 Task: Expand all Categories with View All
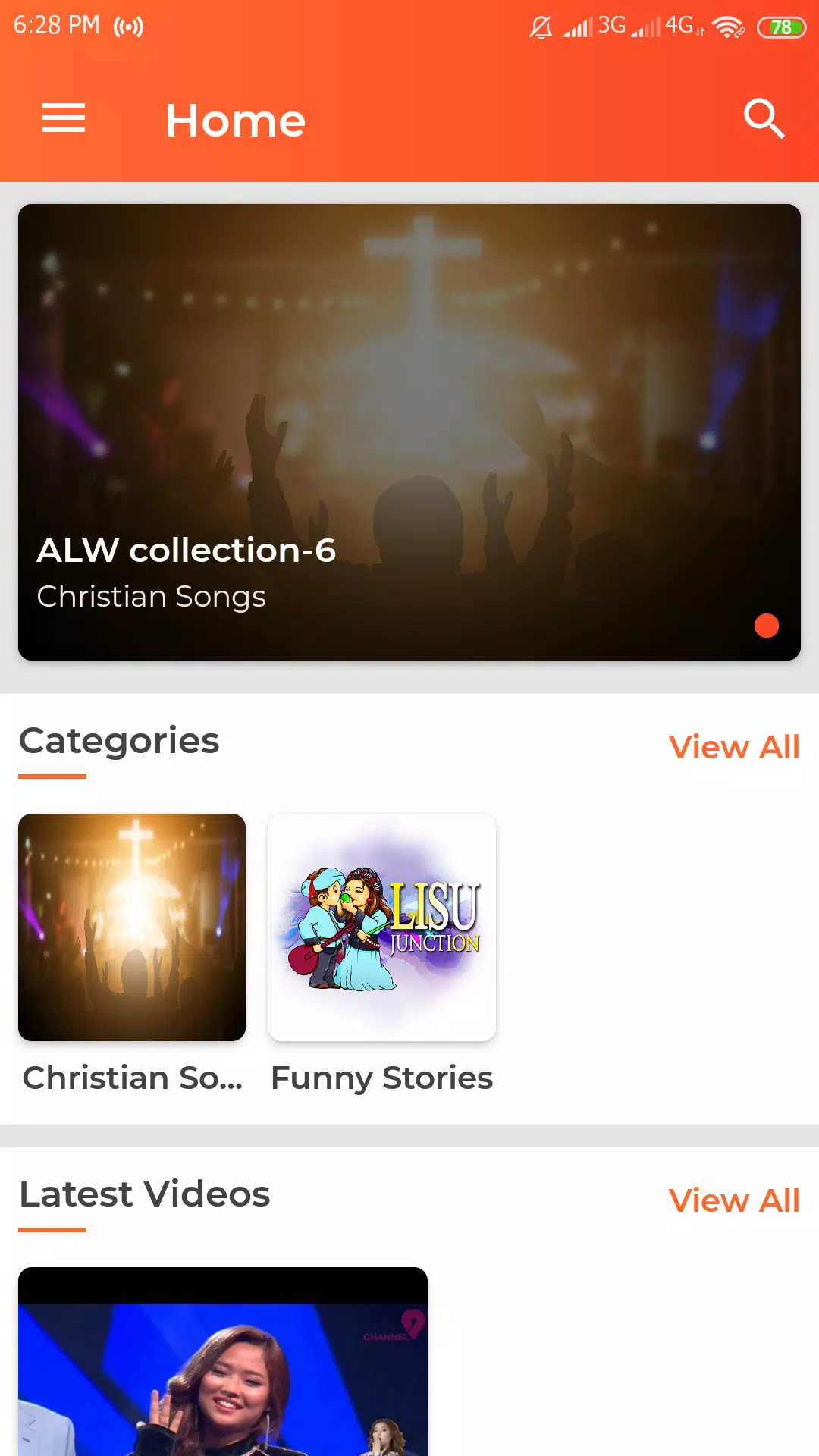pyautogui.click(x=733, y=747)
